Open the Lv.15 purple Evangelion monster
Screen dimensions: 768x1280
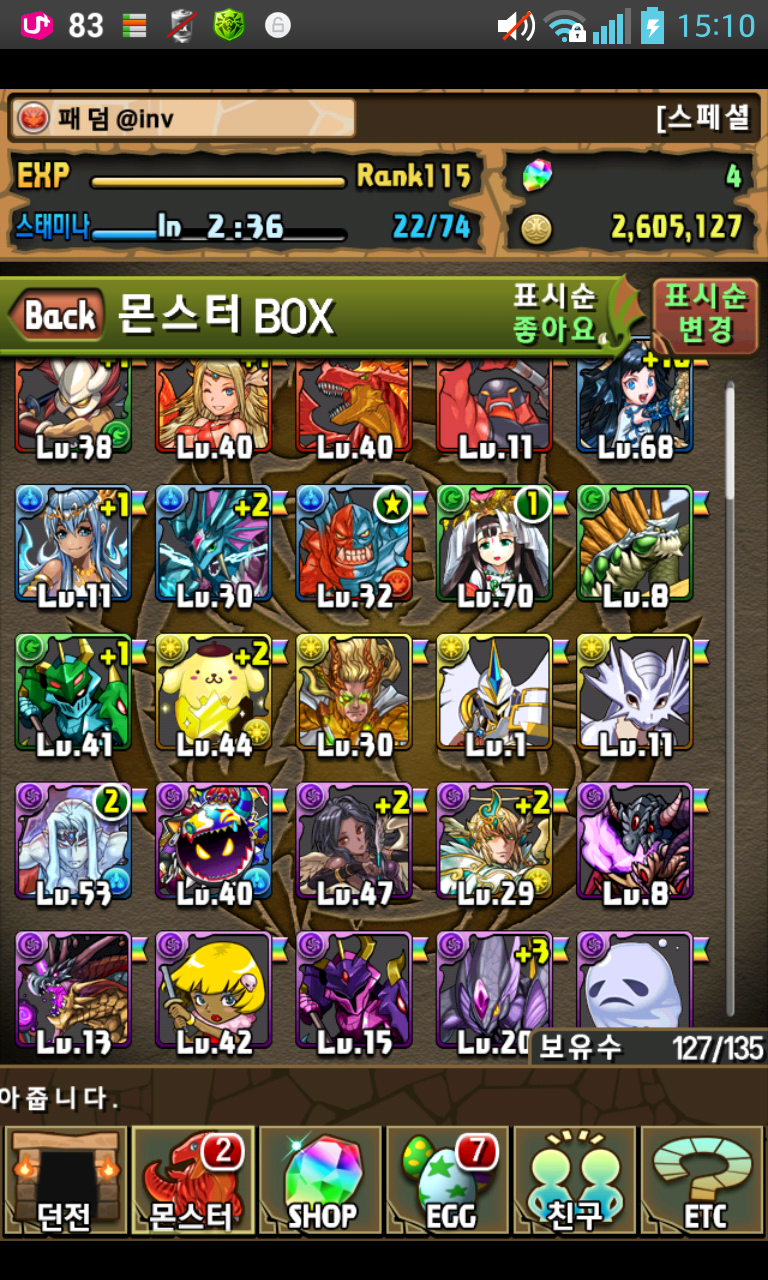tap(354, 990)
